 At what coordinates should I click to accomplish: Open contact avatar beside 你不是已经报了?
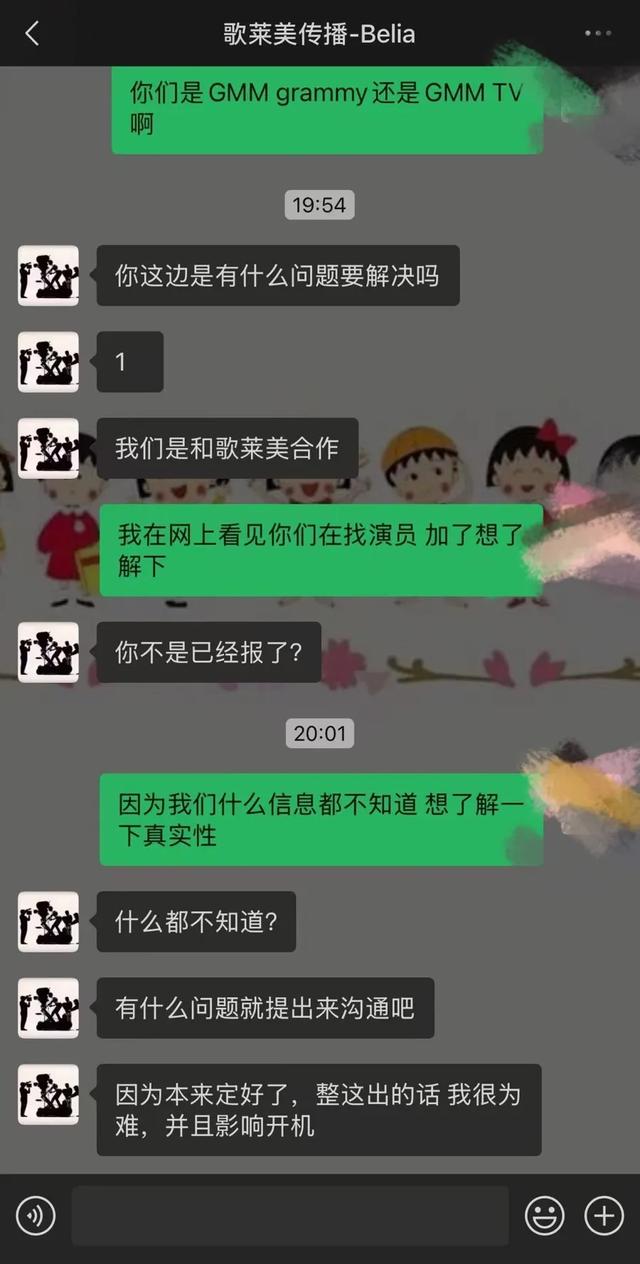tap(48, 652)
